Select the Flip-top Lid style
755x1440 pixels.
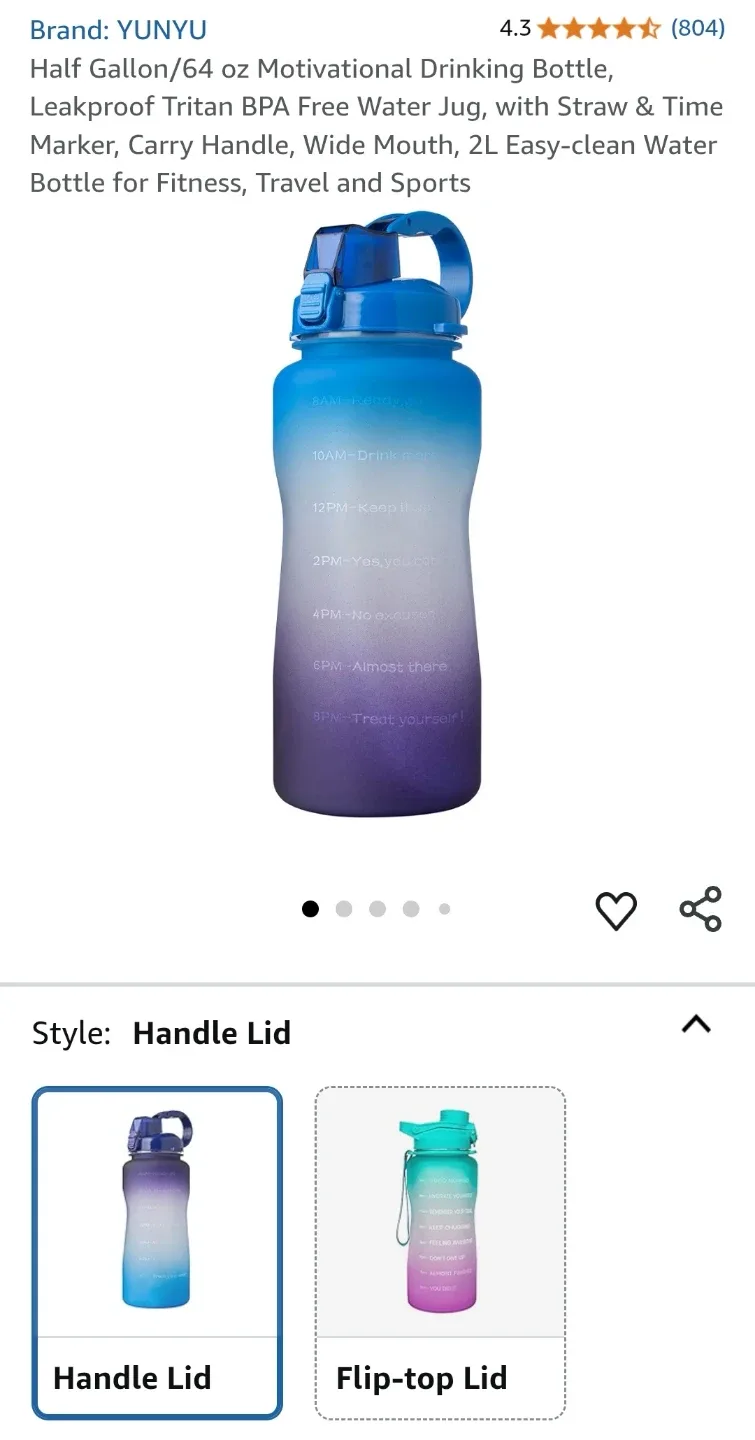pyautogui.click(x=440, y=1253)
